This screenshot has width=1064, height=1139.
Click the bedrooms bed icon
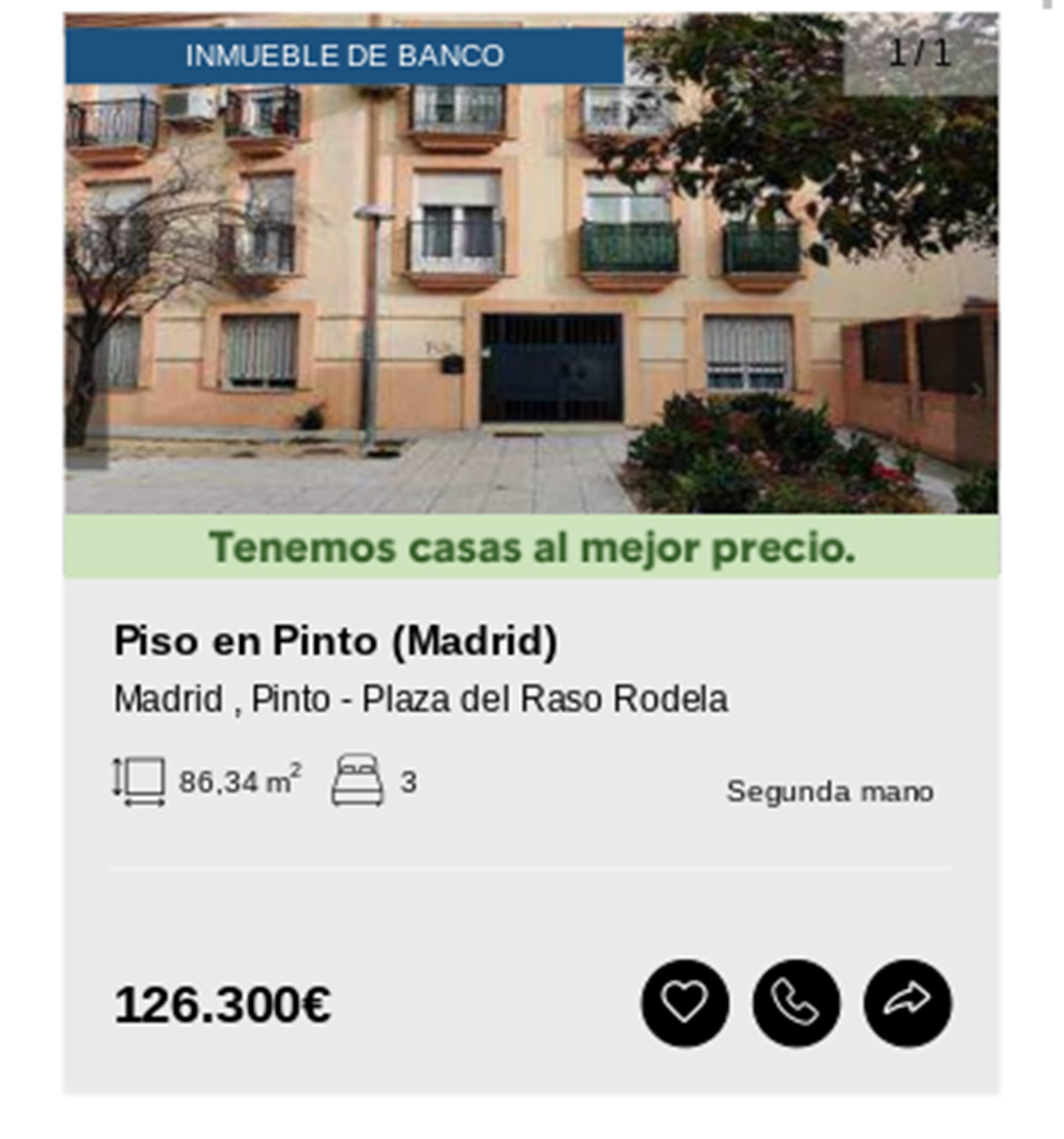point(358,778)
